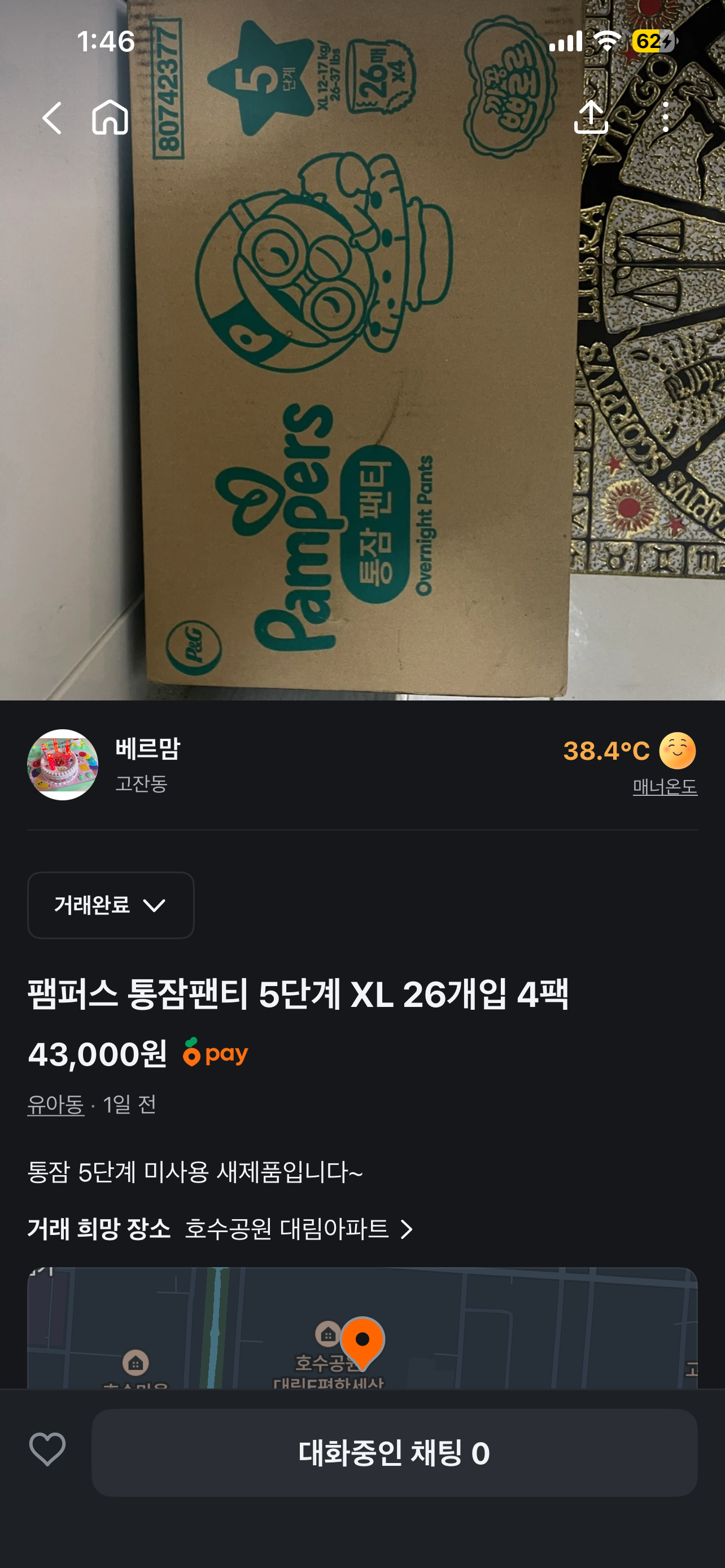Open 호수공원 대림아파트 meeting place
Screen dimensions: 725x1568
pos(298,1229)
